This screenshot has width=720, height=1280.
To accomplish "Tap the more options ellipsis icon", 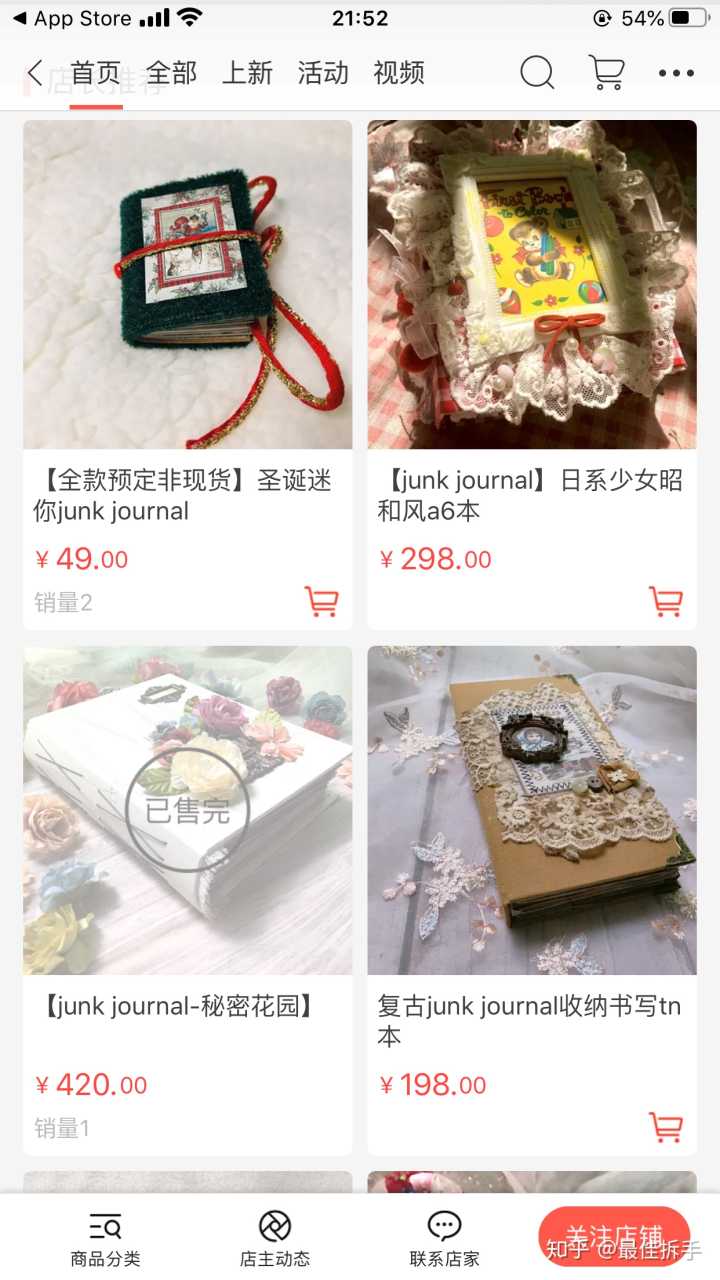I will tap(677, 72).
